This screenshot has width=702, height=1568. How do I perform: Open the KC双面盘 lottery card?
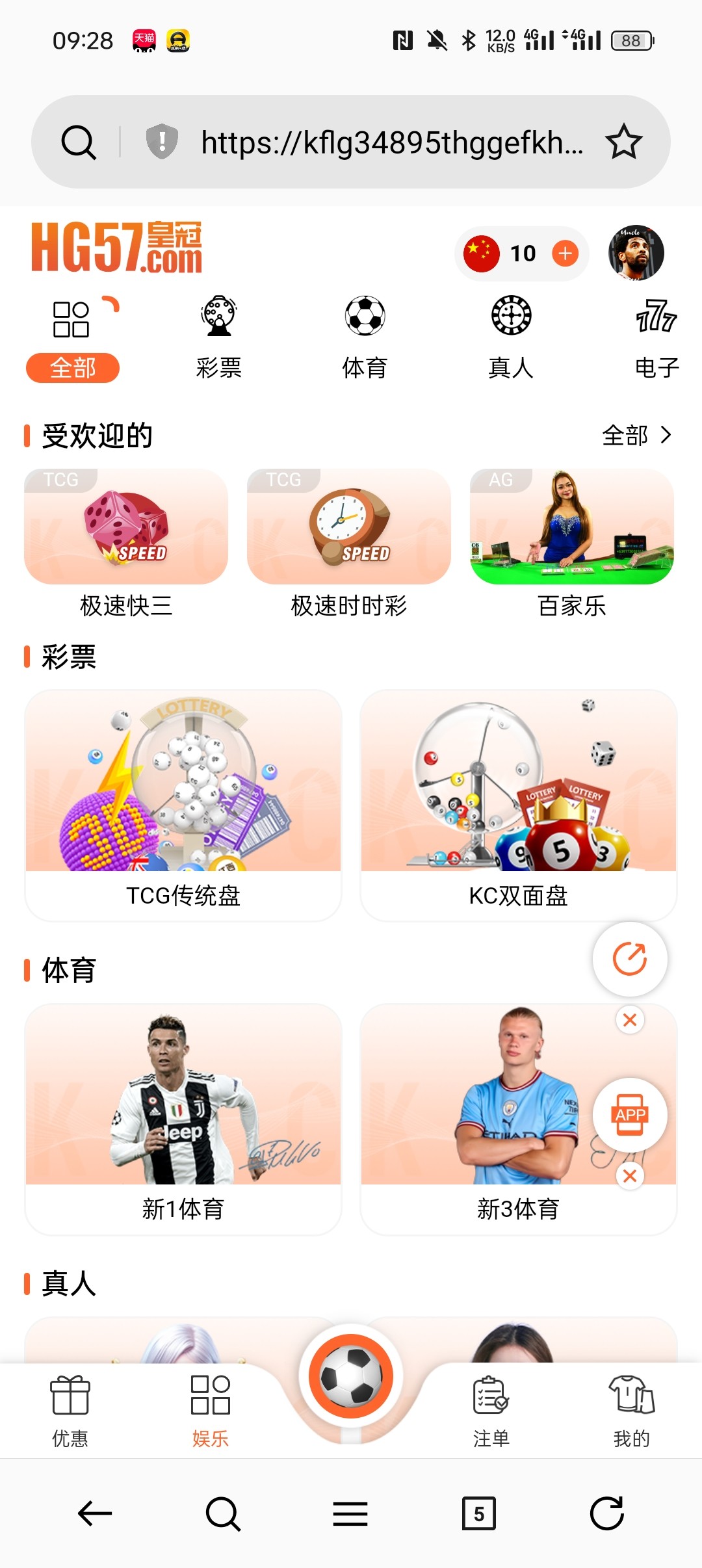point(519,805)
